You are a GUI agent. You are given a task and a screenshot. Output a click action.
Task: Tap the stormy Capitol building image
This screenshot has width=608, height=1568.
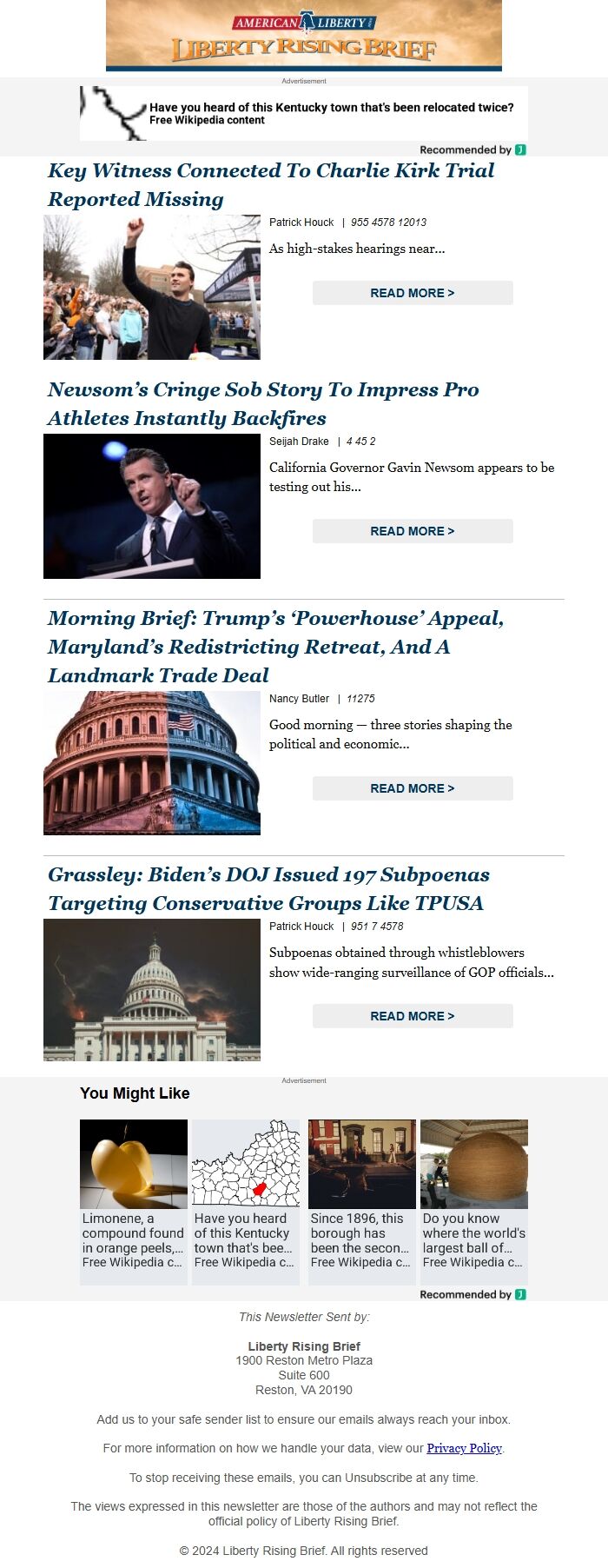[152, 990]
